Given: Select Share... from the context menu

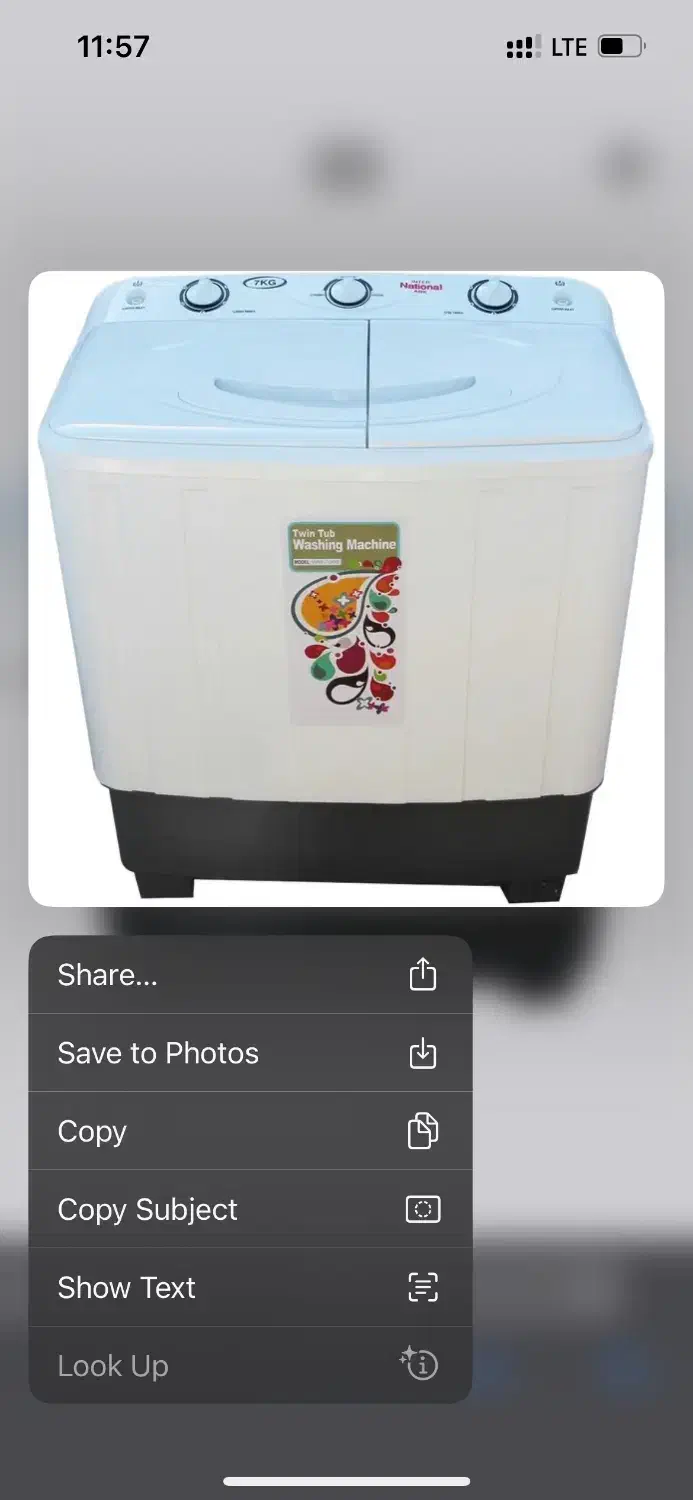Looking at the screenshot, I should (x=250, y=975).
